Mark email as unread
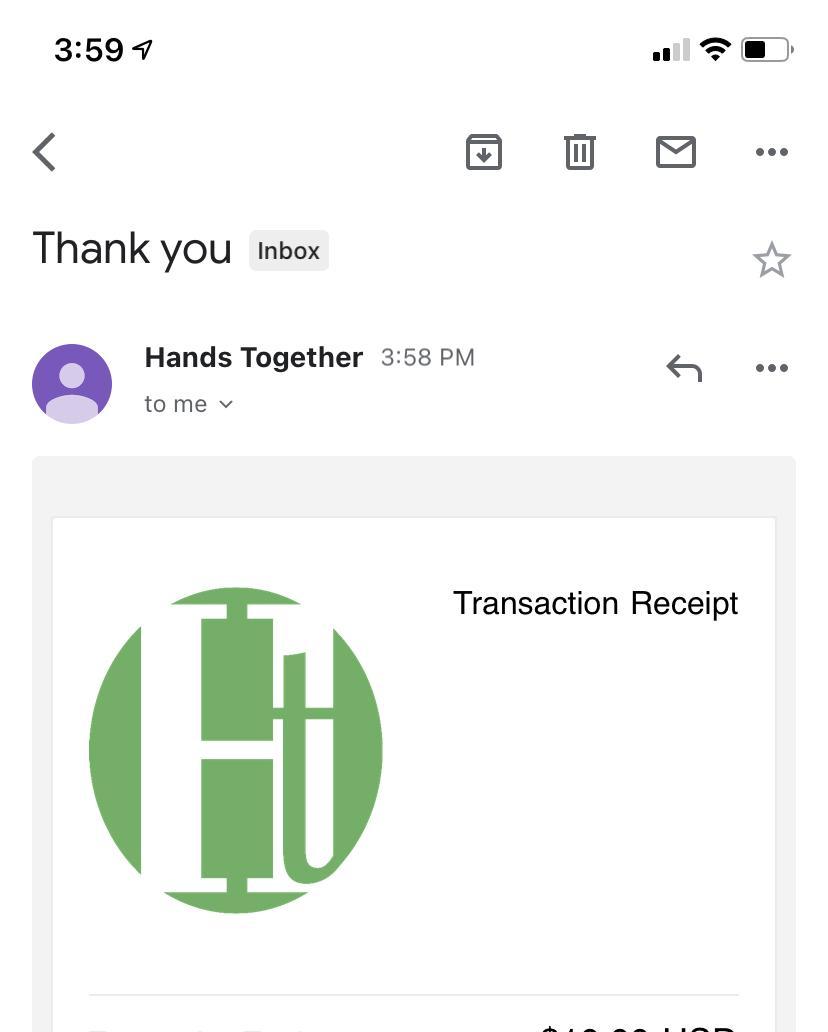828x1032 pixels. click(x=676, y=152)
